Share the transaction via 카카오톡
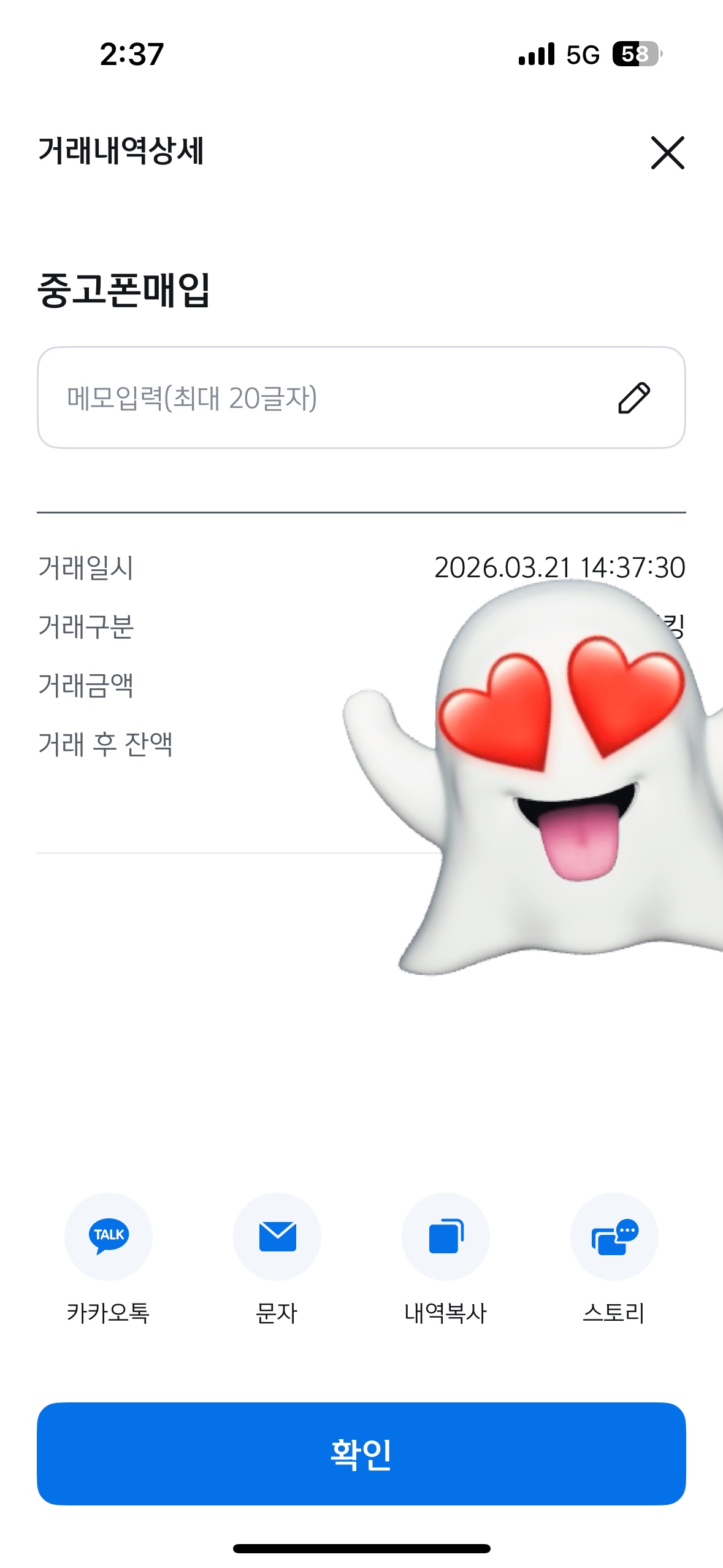The width and height of the screenshot is (723, 1568). (x=109, y=1236)
